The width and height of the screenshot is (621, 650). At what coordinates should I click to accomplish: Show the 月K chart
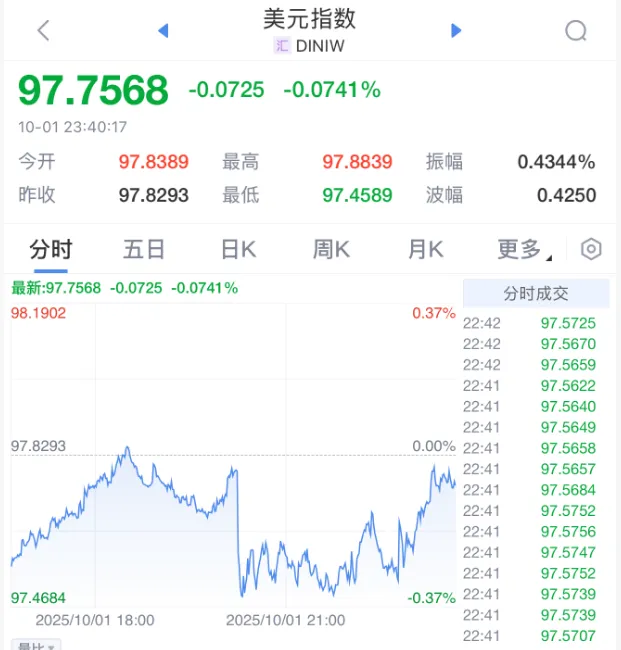tap(425, 249)
